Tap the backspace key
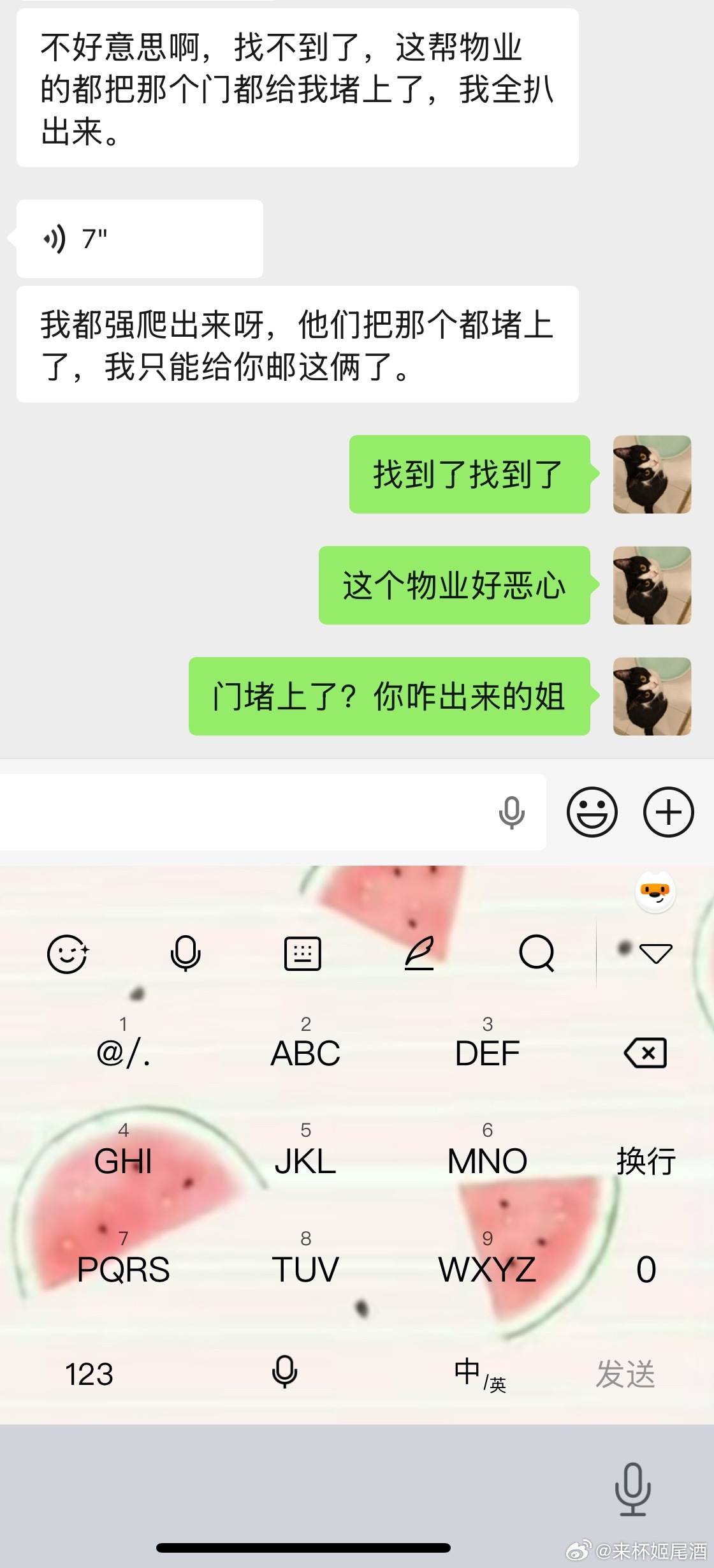The height and width of the screenshot is (1568, 714). 645,1053
